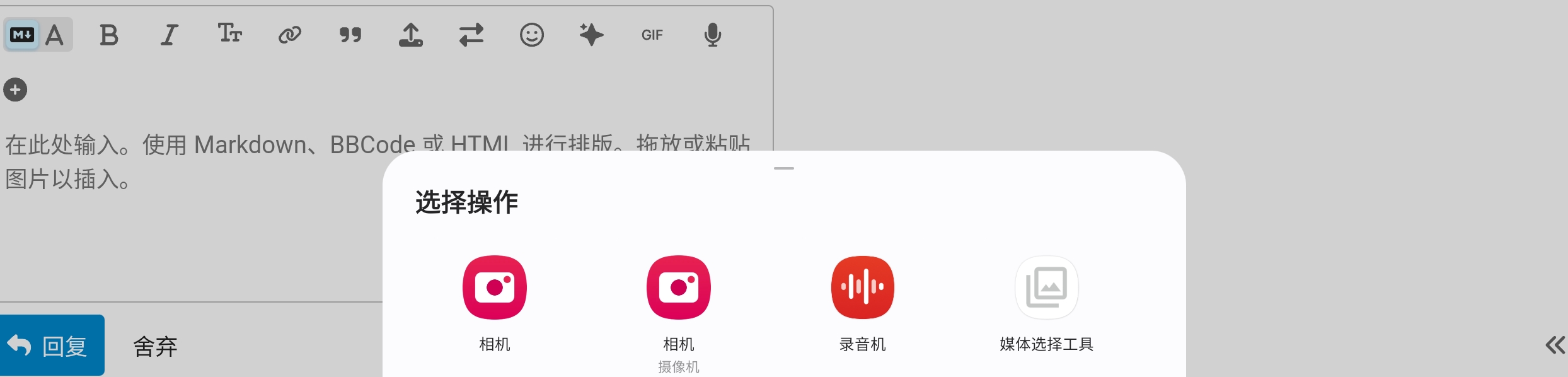Viewport: 1568px width, 377px height.
Task: Discard the draft with 舍弃
Action: pos(155,346)
